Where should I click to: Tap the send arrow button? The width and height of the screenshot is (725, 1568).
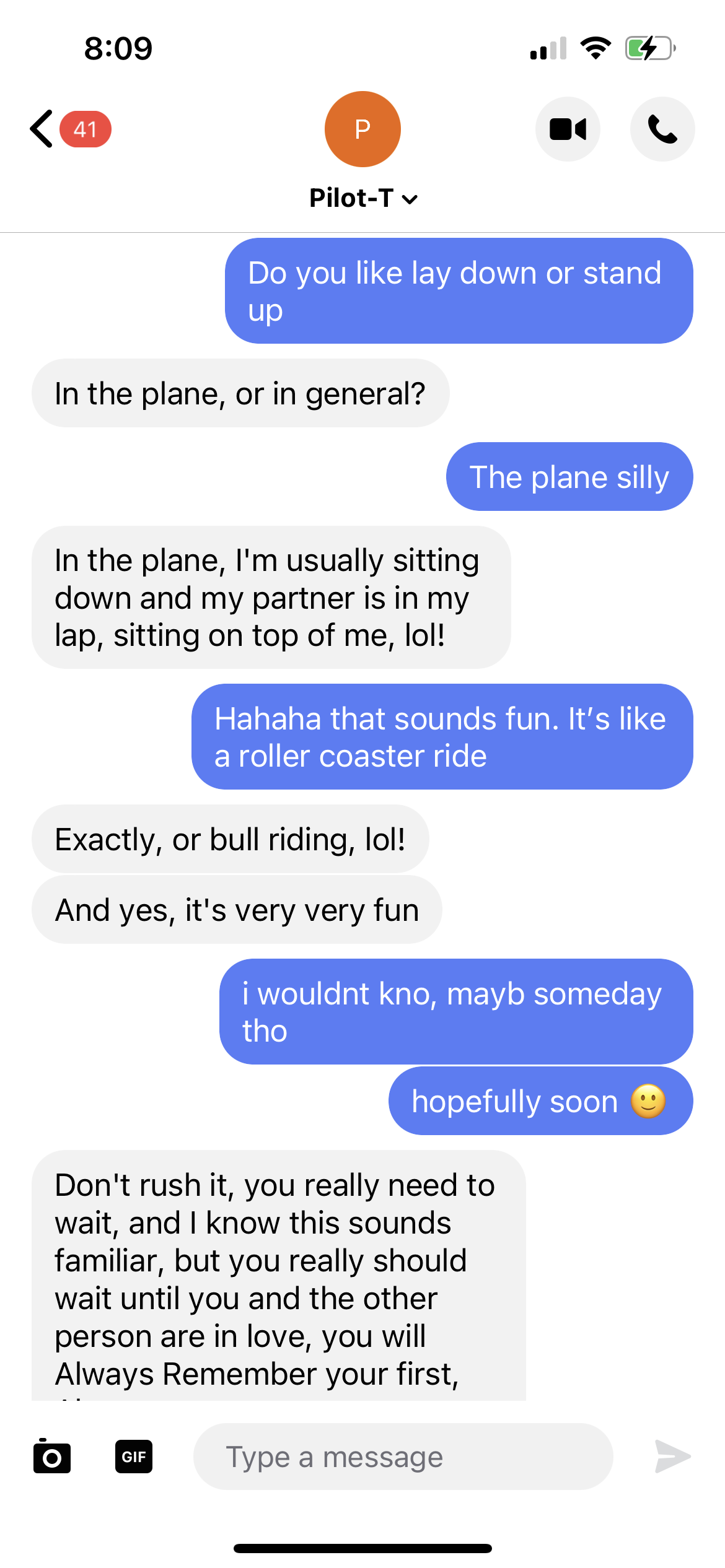(673, 1456)
